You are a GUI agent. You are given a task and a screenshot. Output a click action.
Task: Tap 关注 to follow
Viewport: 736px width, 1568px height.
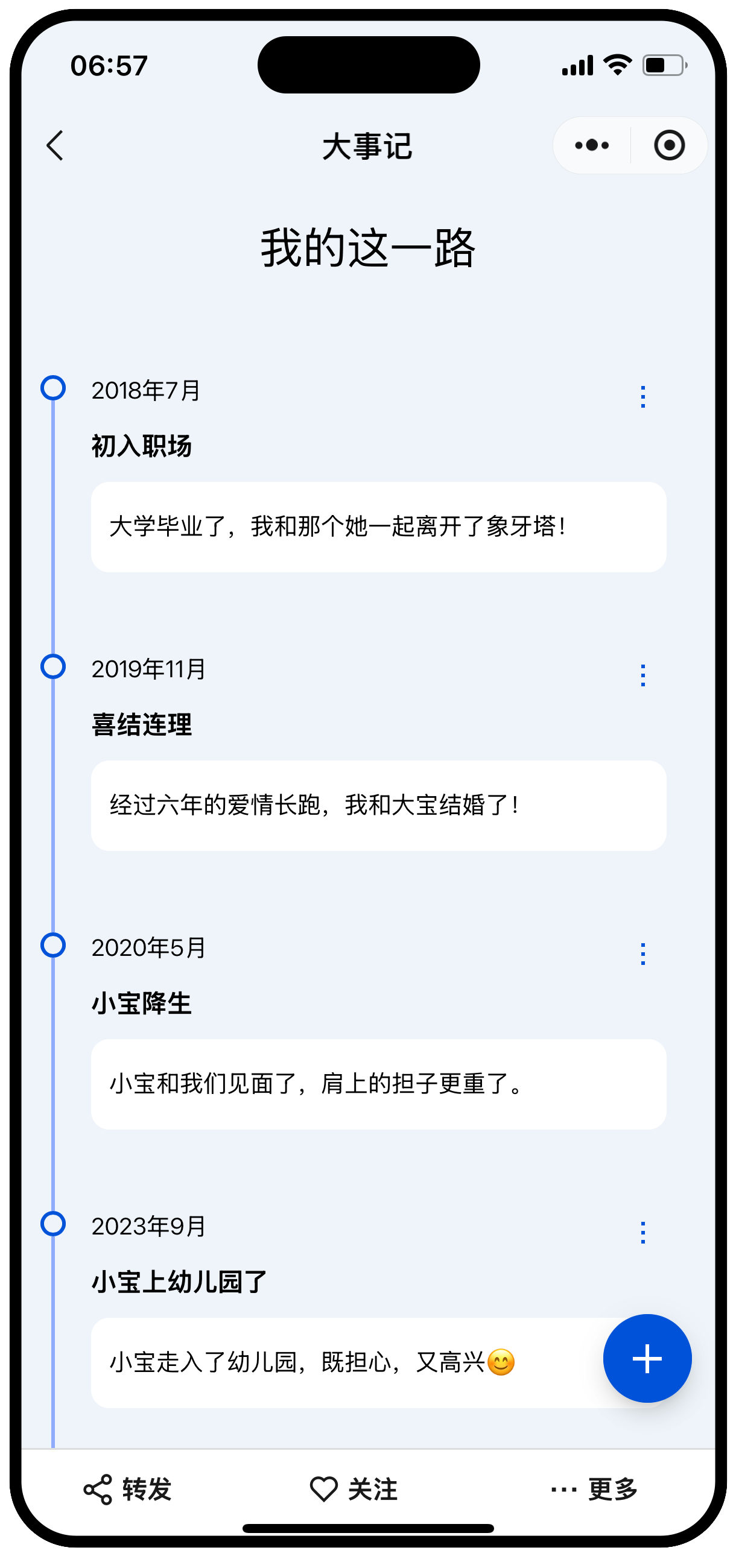pos(354,1490)
